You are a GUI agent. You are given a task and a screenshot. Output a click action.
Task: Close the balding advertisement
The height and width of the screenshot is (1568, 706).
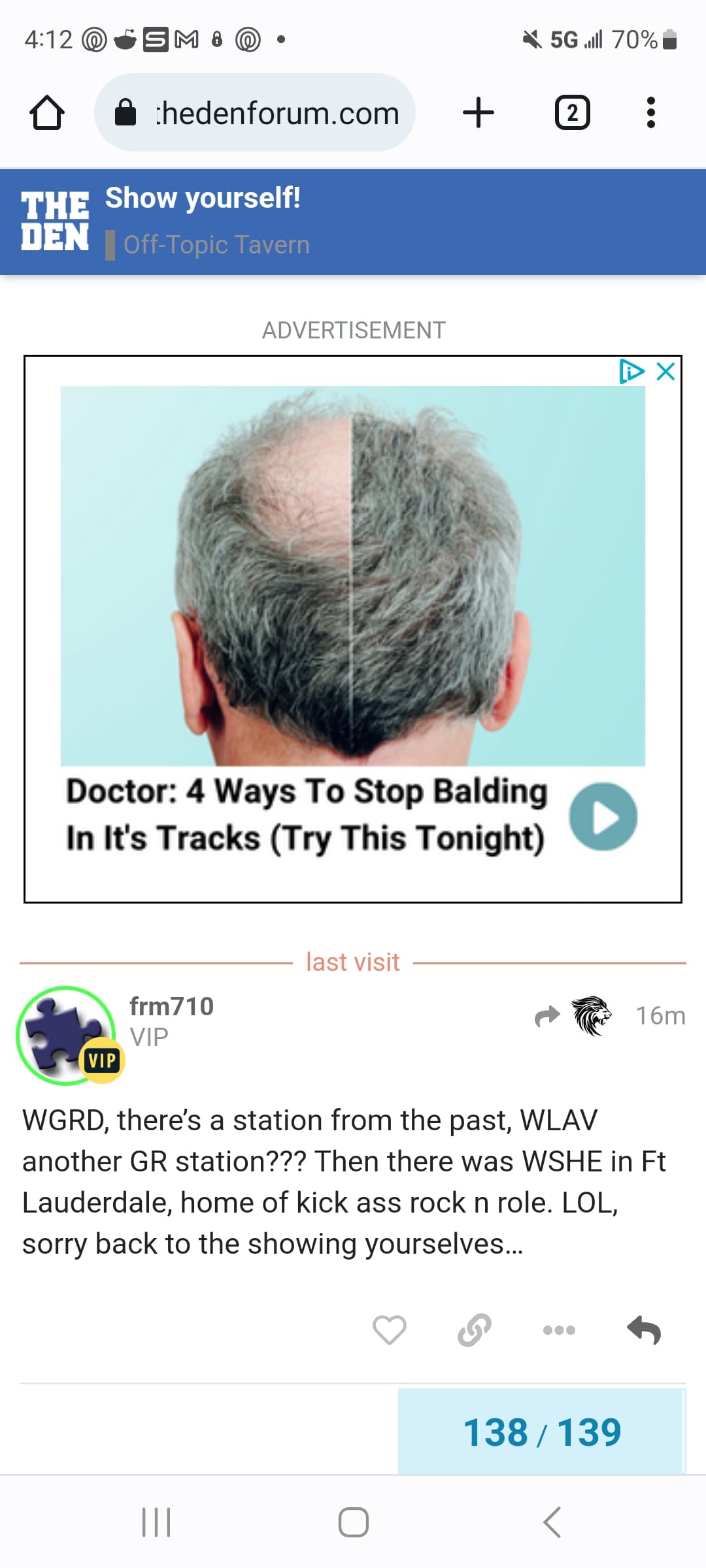pyautogui.click(x=665, y=372)
